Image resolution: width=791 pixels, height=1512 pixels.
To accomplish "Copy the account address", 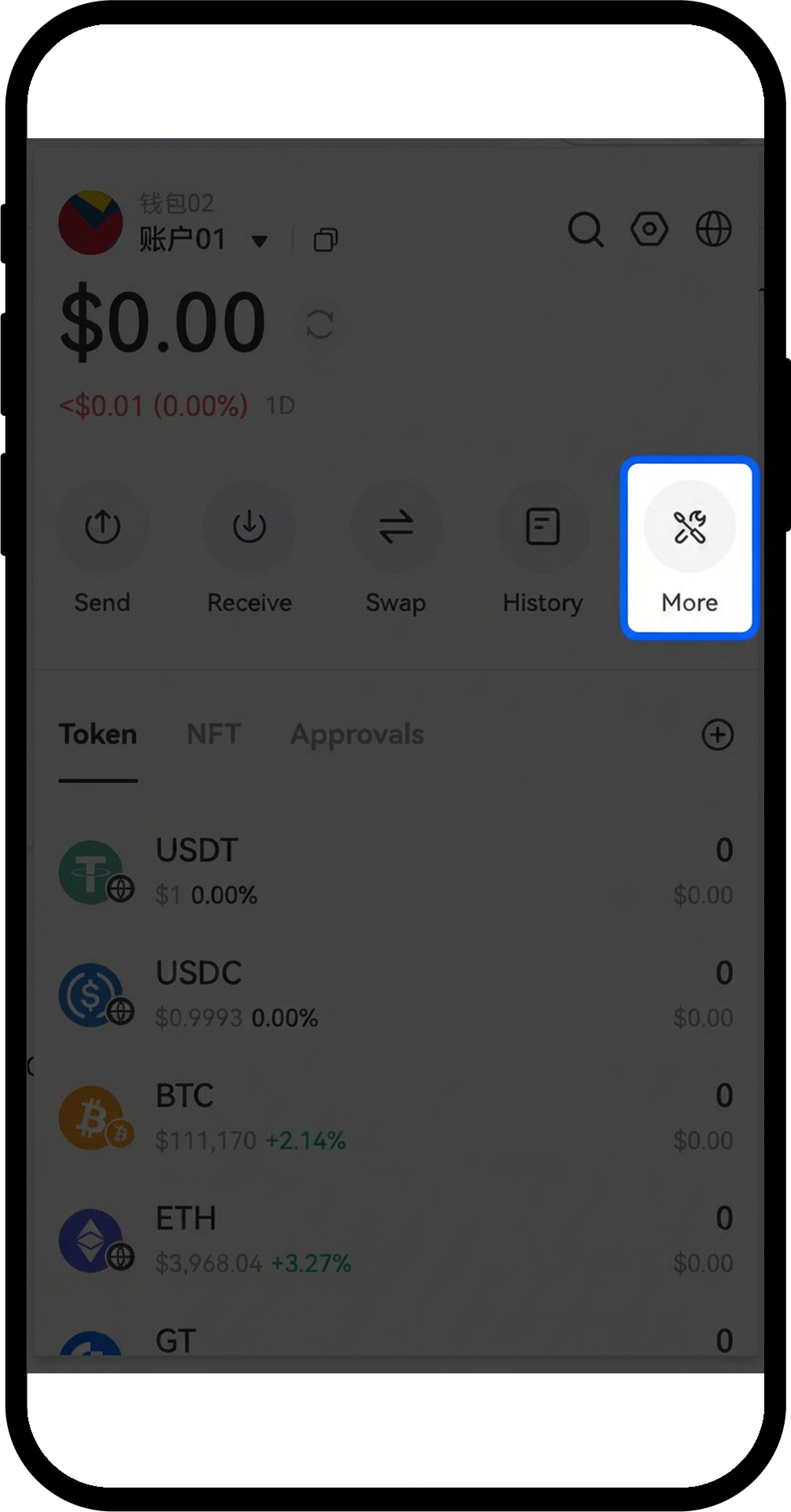I will click(x=326, y=240).
